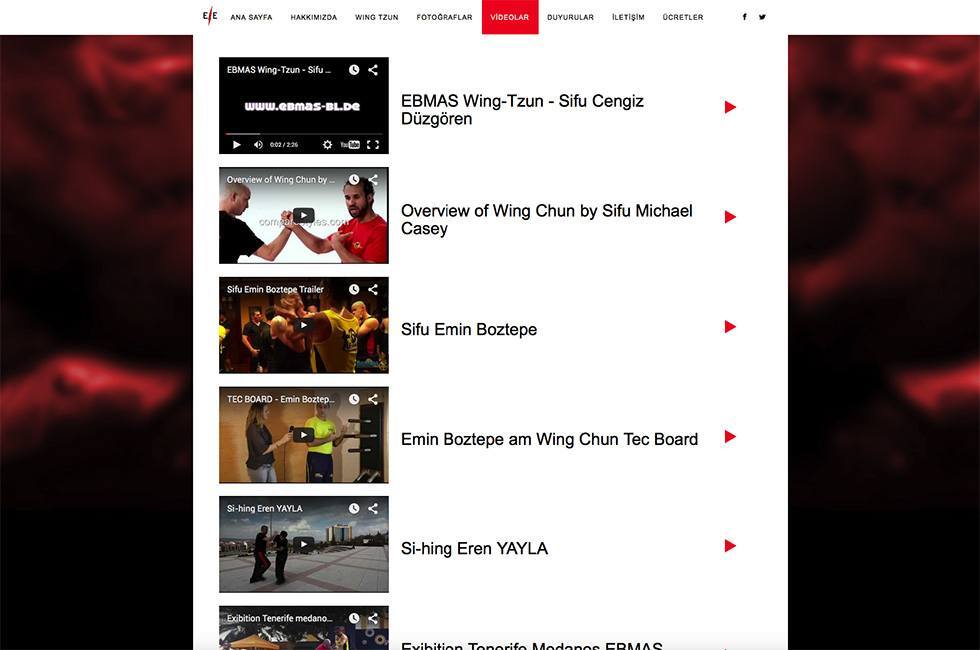
Task: Enter fullscreen on EBMAS Wing-Tzun video
Action: pos(372,145)
